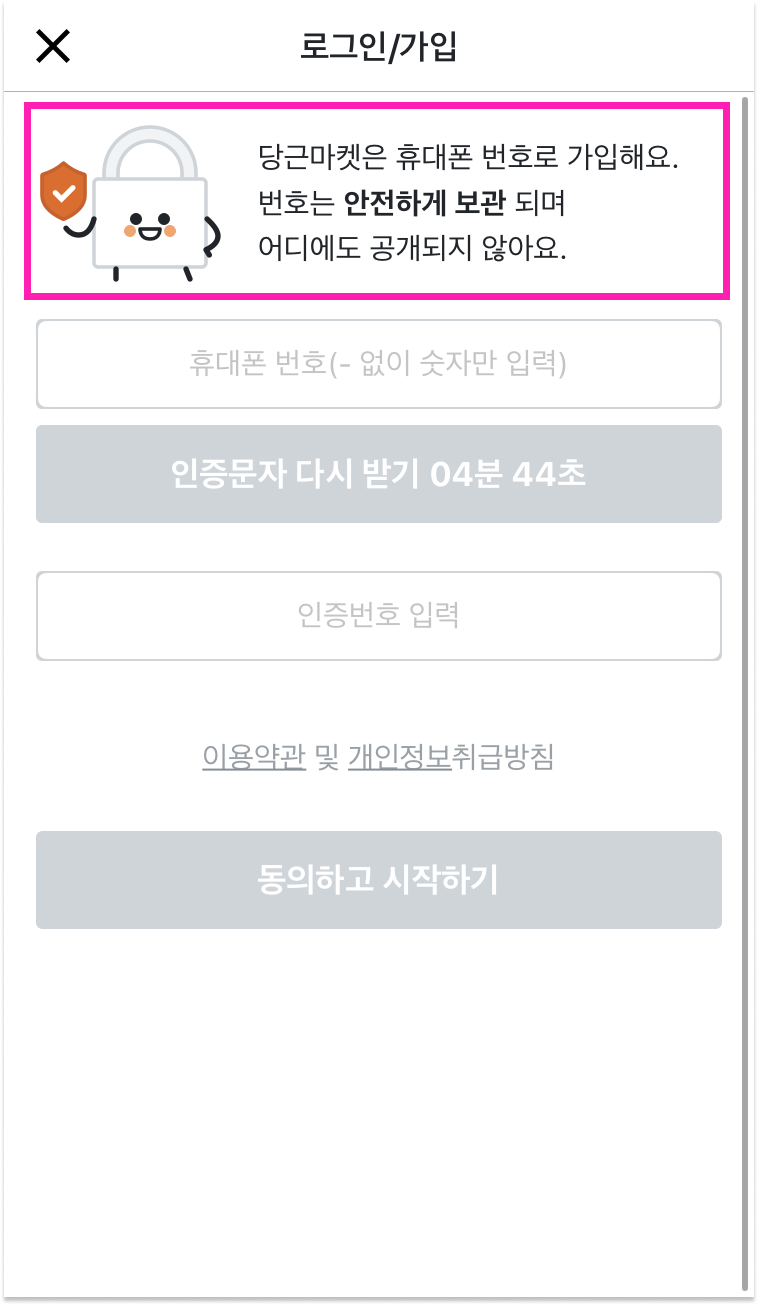758x1305 pixels.
Task: Focus the 인증번호 입력 field
Action: pos(379,616)
